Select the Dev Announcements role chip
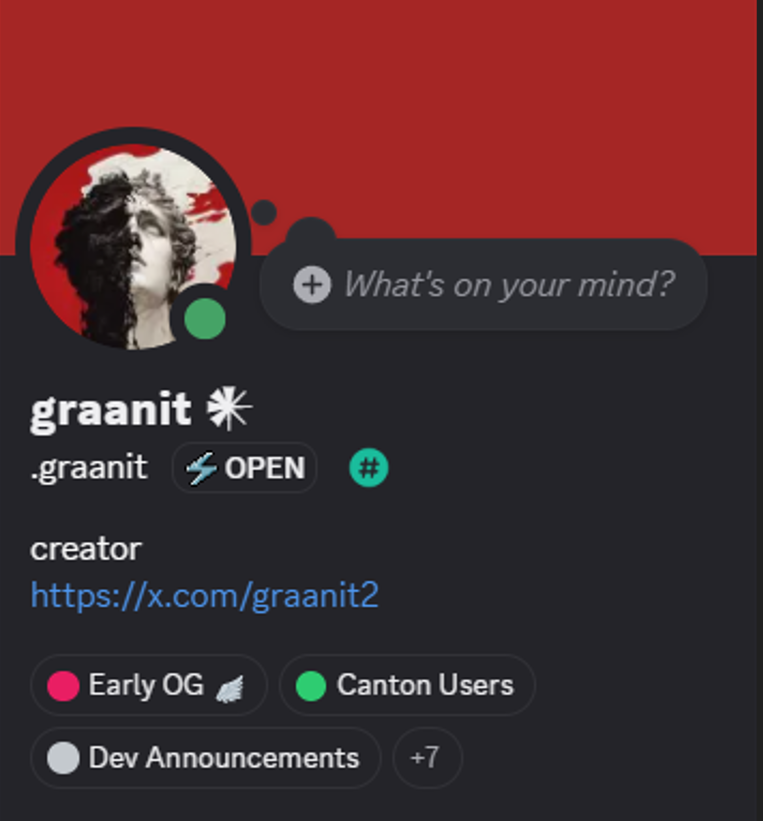 pyautogui.click(x=205, y=758)
